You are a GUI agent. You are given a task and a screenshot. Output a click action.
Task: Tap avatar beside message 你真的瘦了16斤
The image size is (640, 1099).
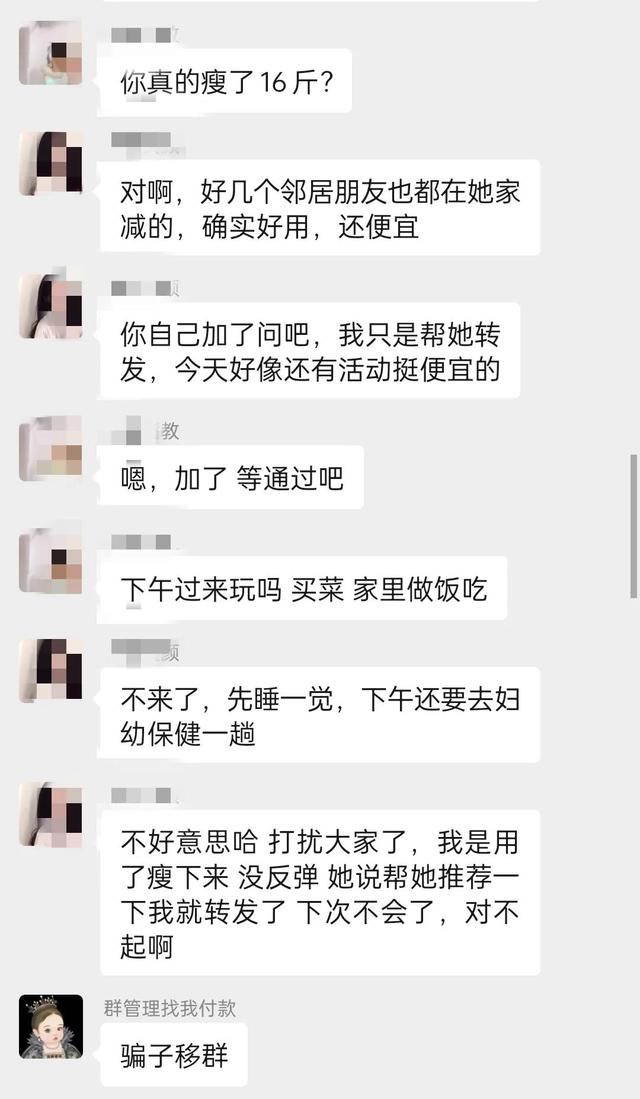51,53
